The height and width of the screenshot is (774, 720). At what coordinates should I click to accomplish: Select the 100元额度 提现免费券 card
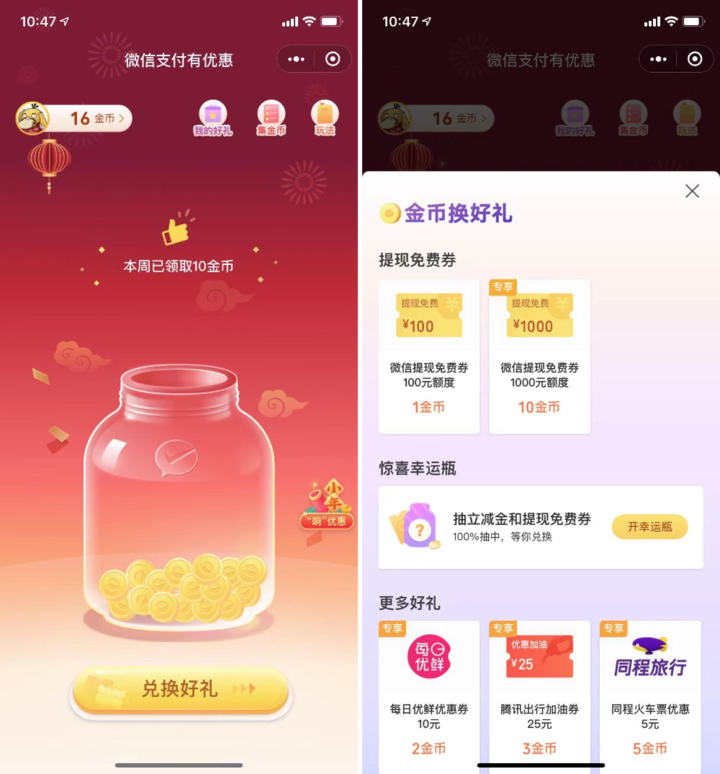tap(429, 356)
